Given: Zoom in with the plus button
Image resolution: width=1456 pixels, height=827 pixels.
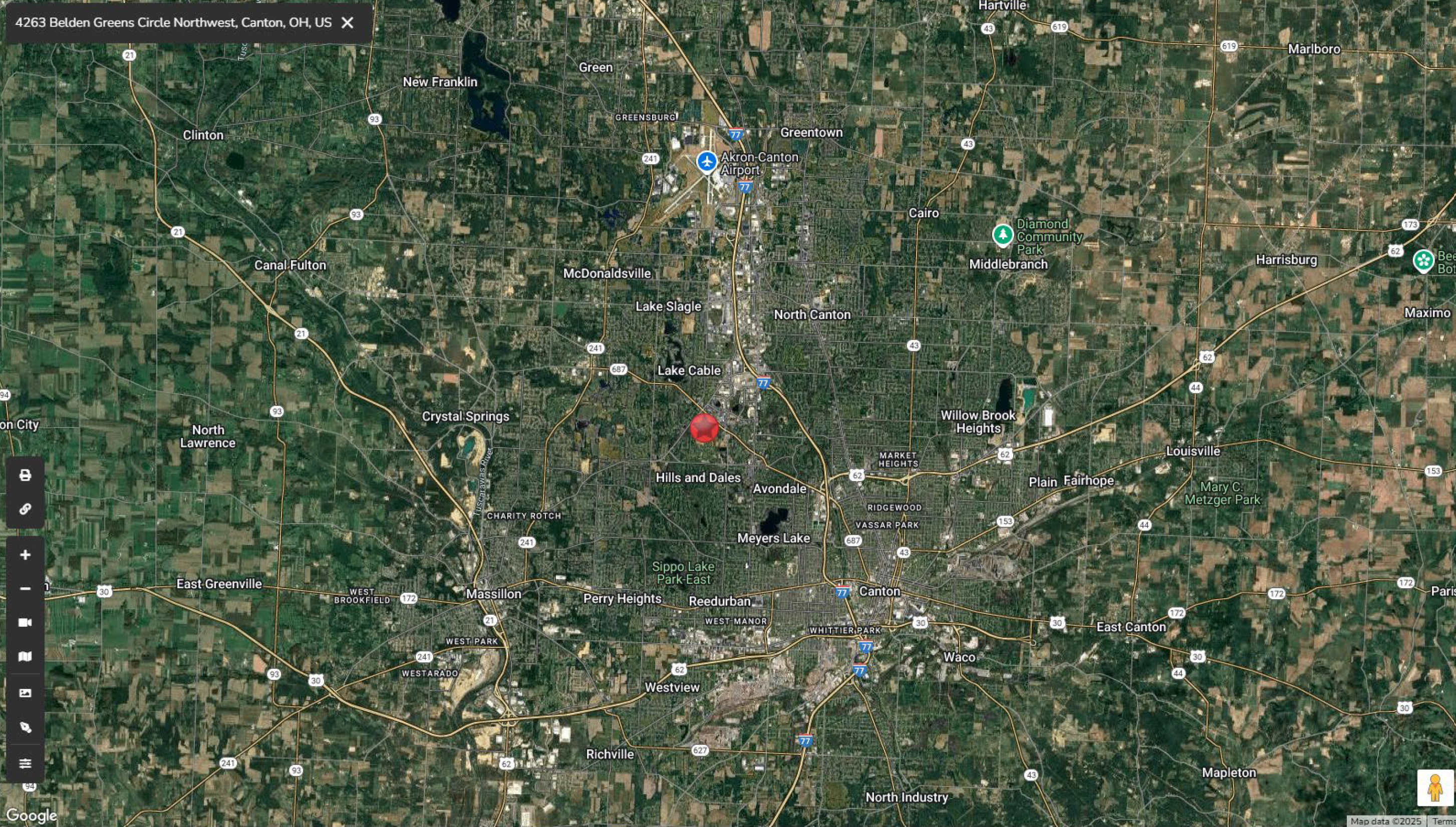Looking at the screenshot, I should 25,555.
